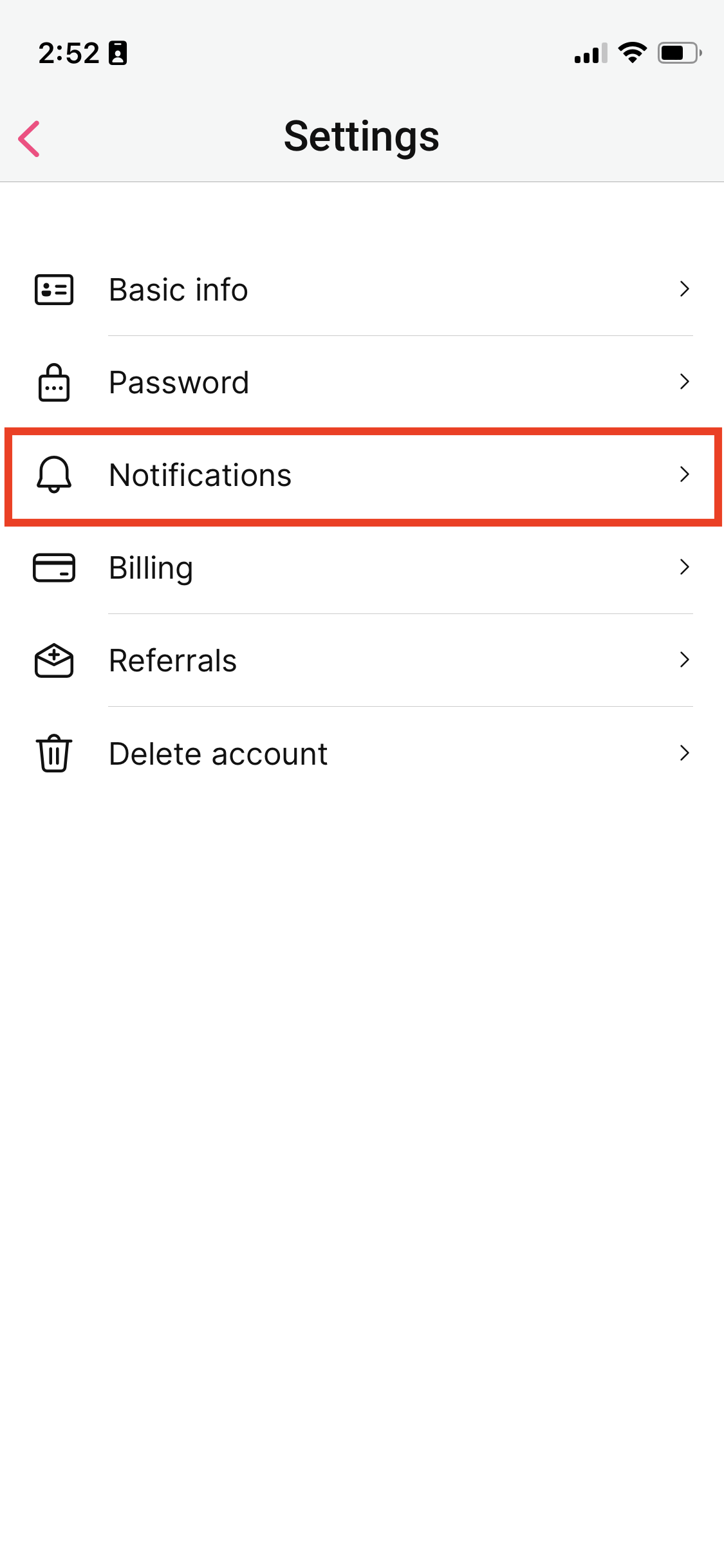
Task: Open Notifications settings
Action: click(362, 476)
